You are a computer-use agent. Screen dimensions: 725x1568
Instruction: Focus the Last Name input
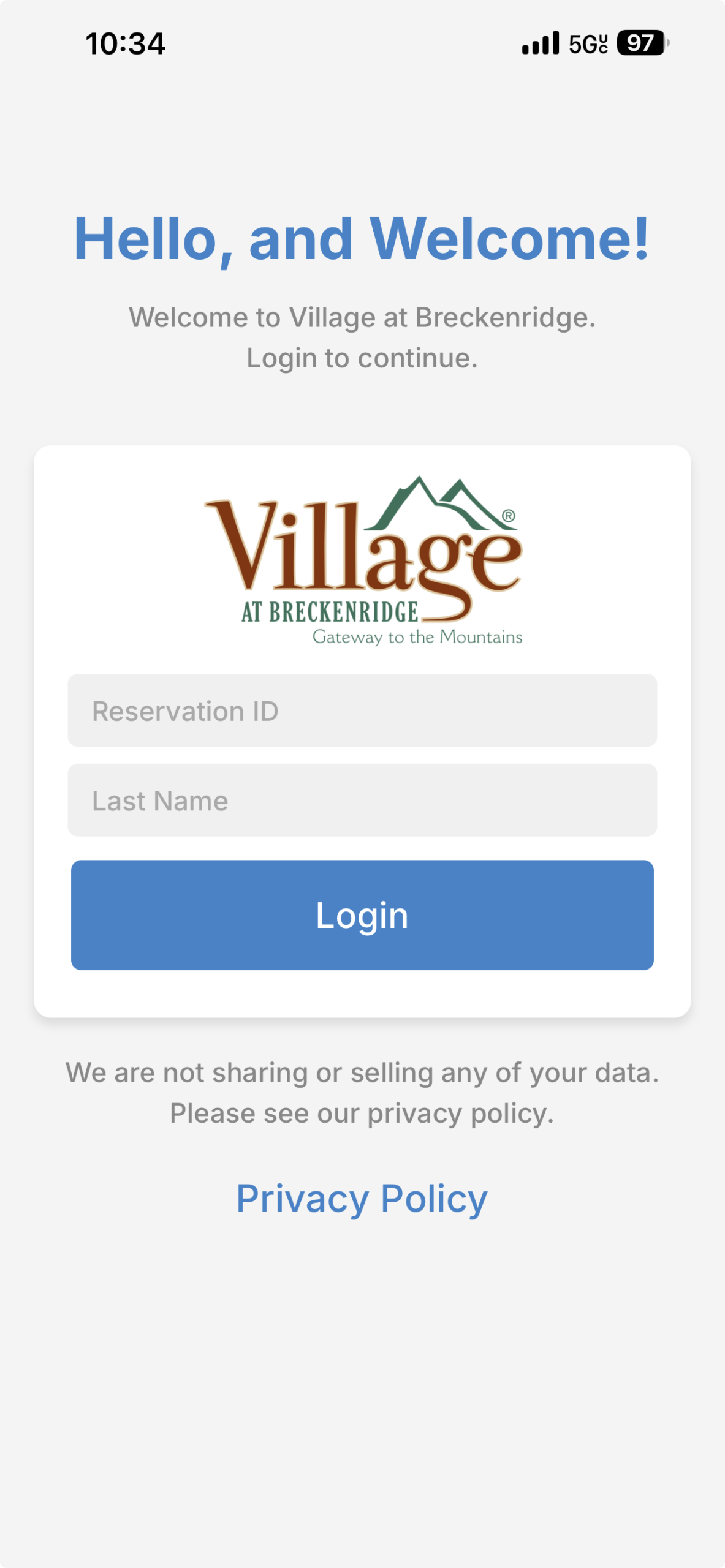tap(362, 800)
